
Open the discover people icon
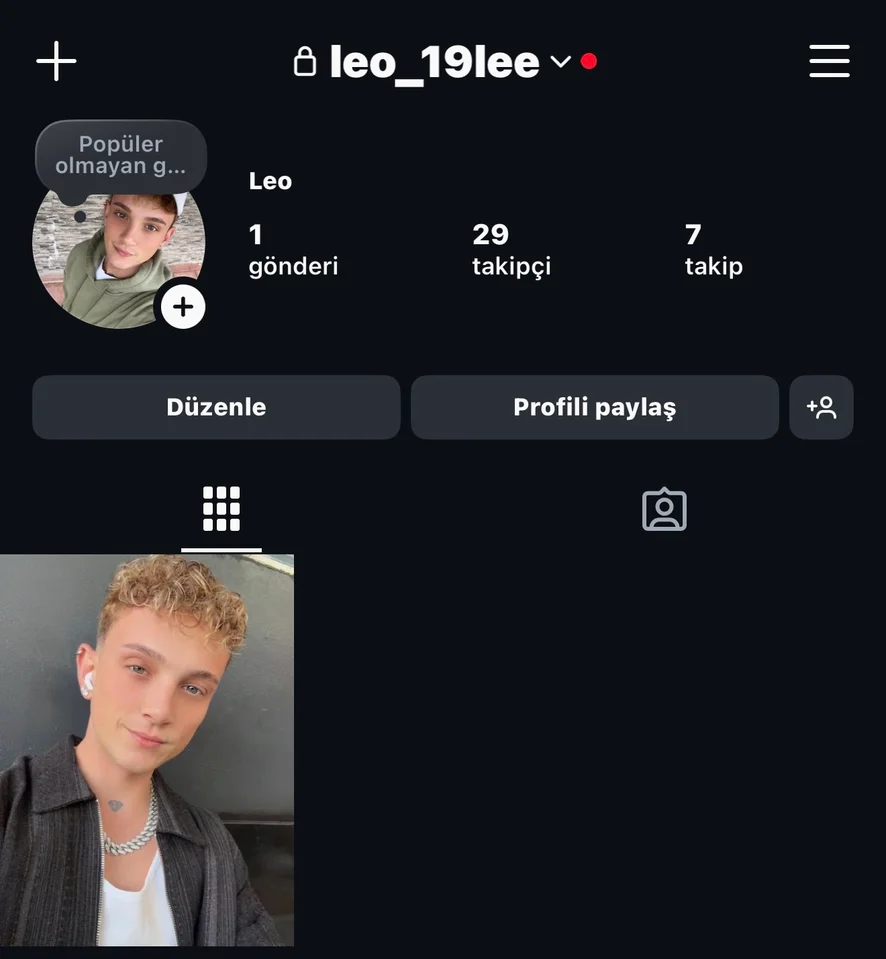point(821,407)
